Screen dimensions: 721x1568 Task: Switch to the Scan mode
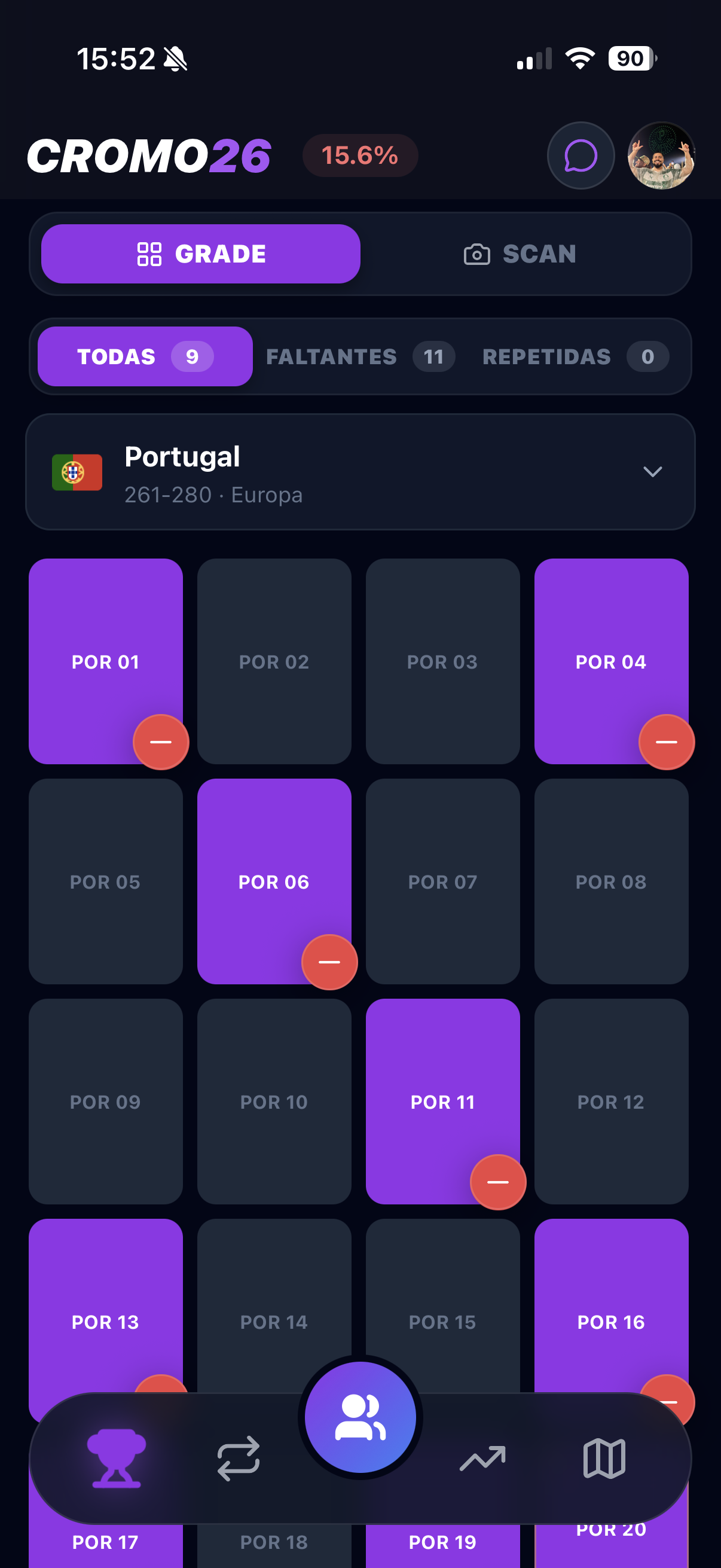point(521,254)
